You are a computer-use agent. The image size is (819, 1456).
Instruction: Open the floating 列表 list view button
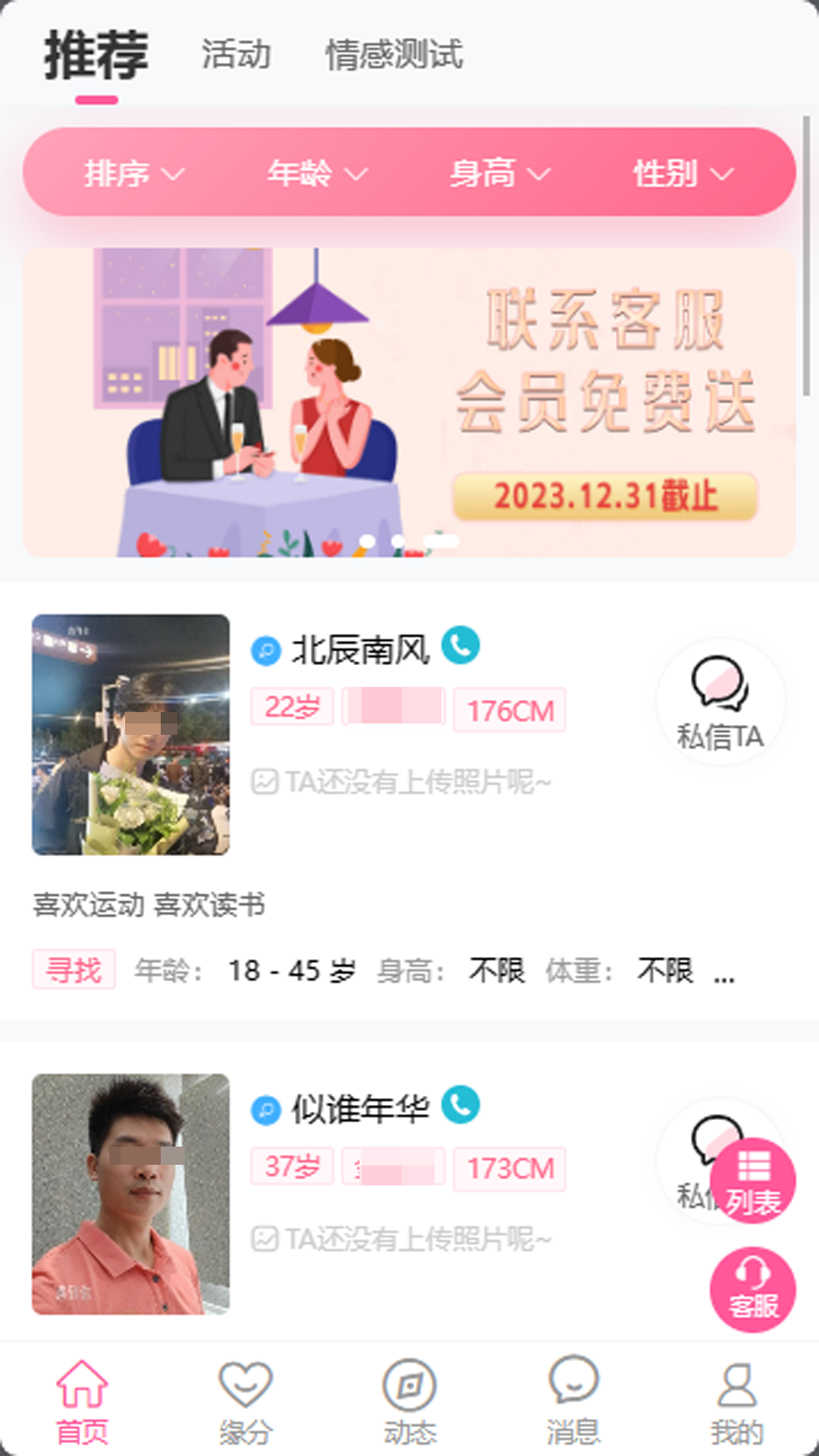(753, 1180)
